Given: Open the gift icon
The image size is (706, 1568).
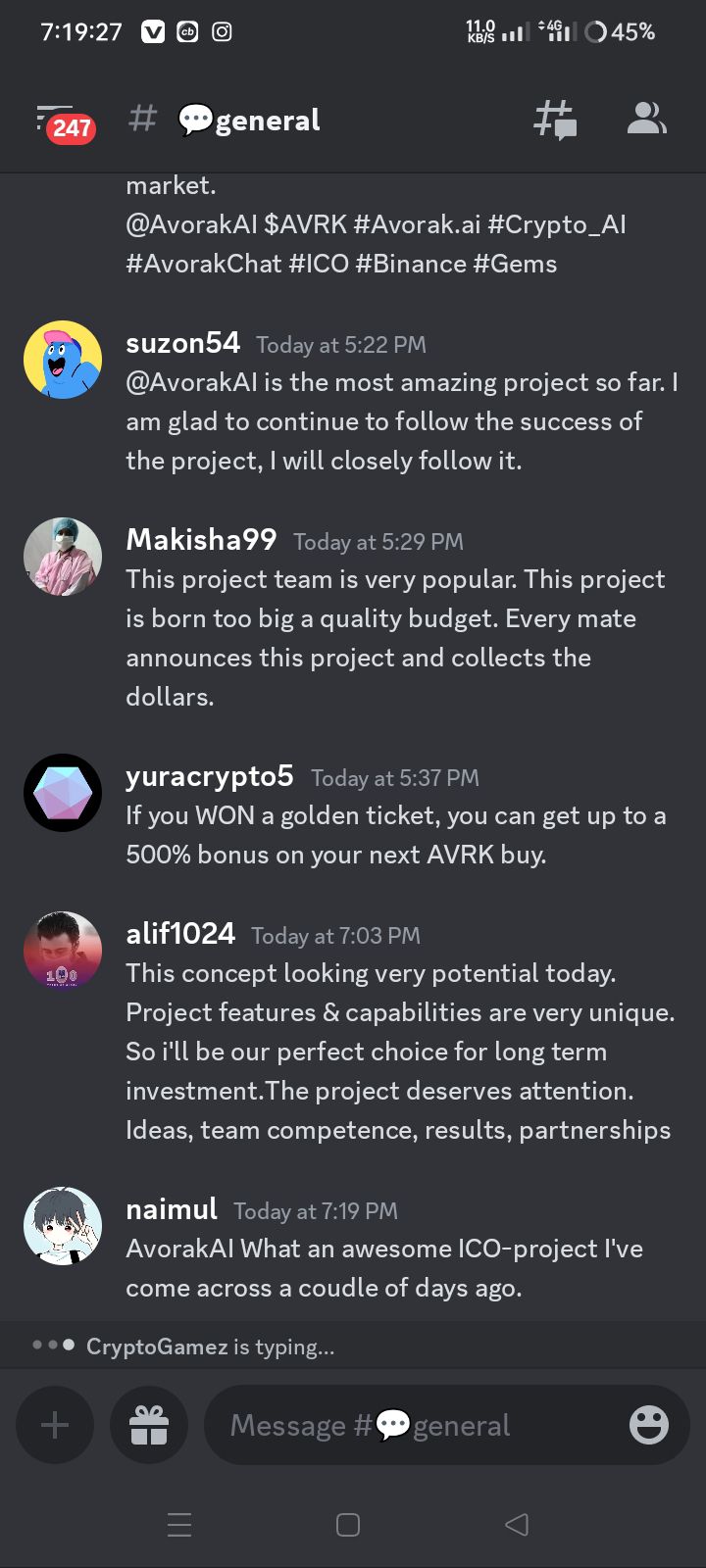Looking at the screenshot, I should [149, 1425].
